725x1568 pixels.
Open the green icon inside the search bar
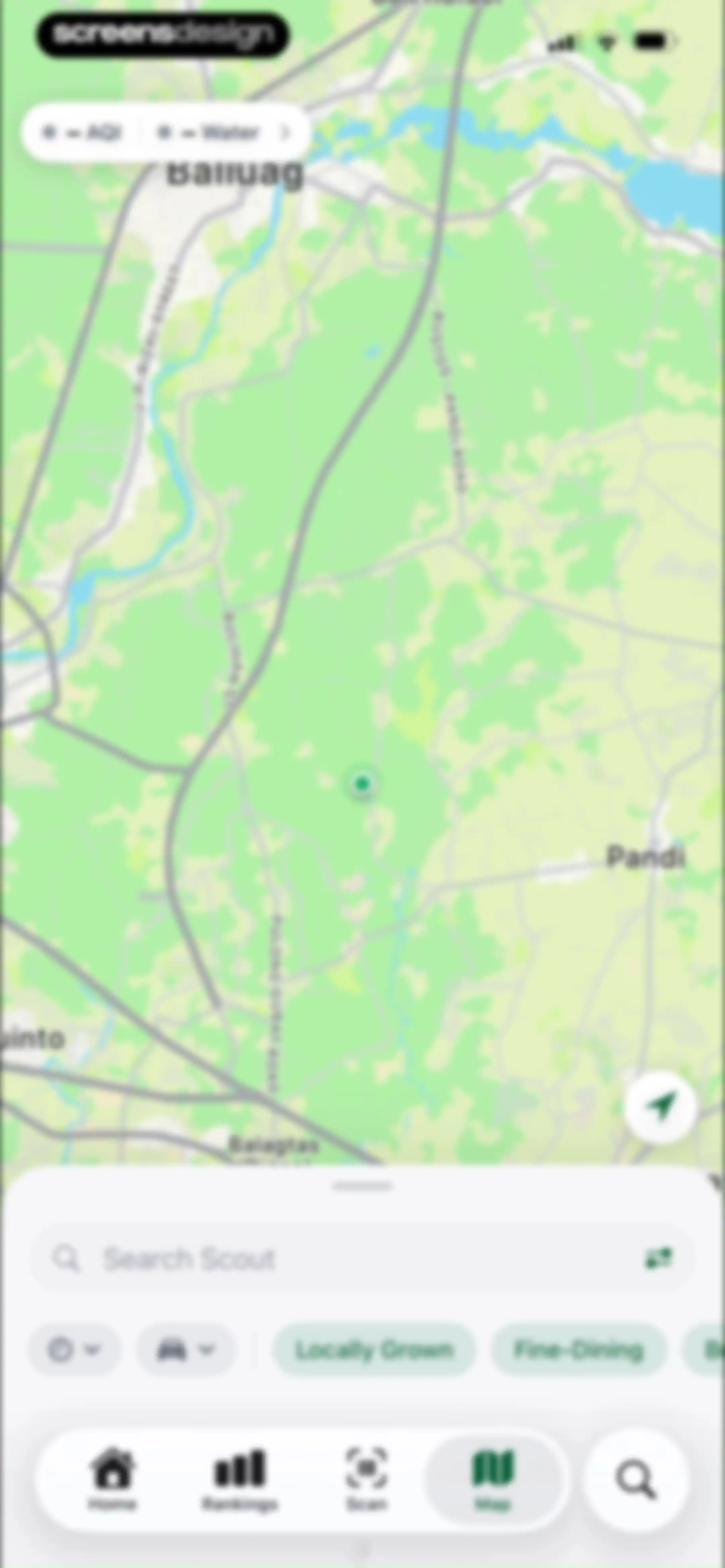tap(658, 1257)
